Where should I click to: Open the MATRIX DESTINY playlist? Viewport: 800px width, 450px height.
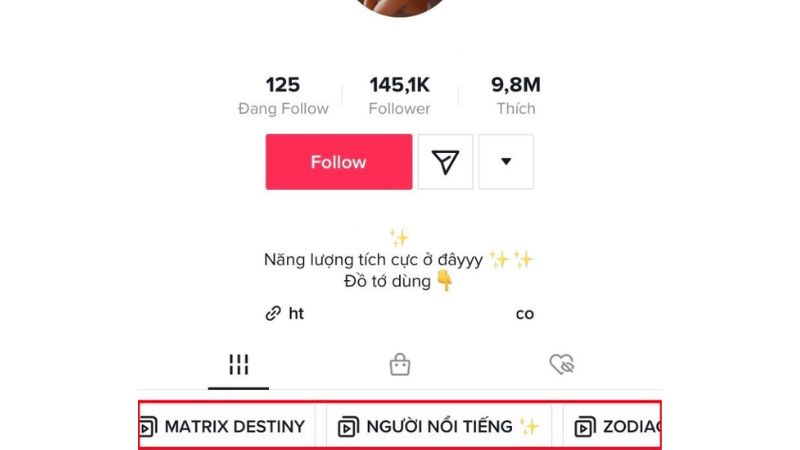(x=222, y=427)
